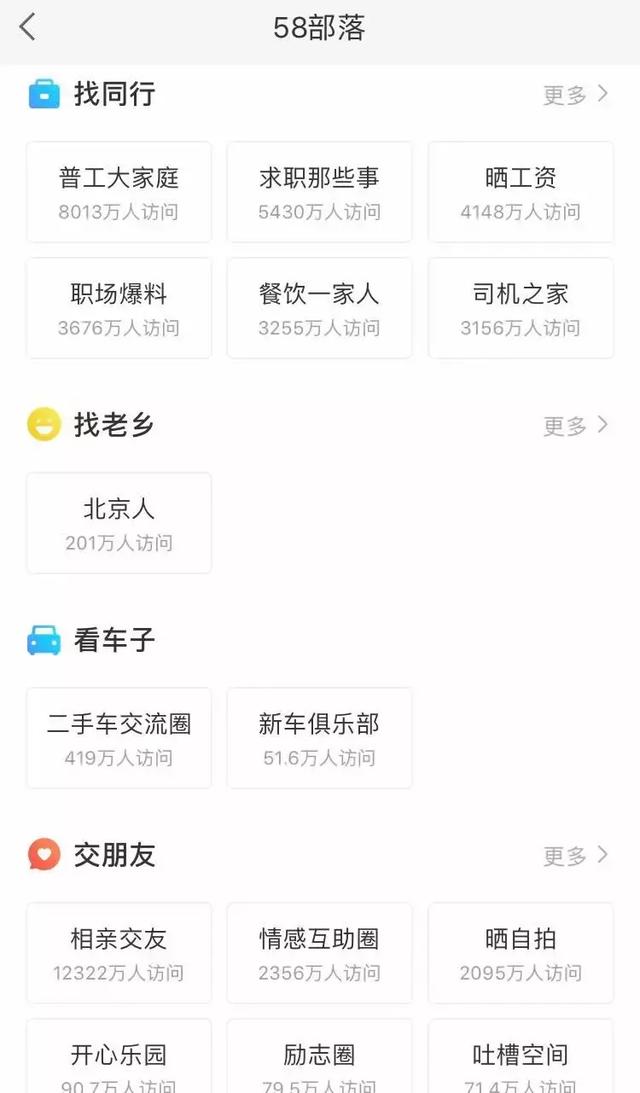The width and height of the screenshot is (640, 1093).
Task: Open the 普工大家庭 community card
Action: click(119, 192)
